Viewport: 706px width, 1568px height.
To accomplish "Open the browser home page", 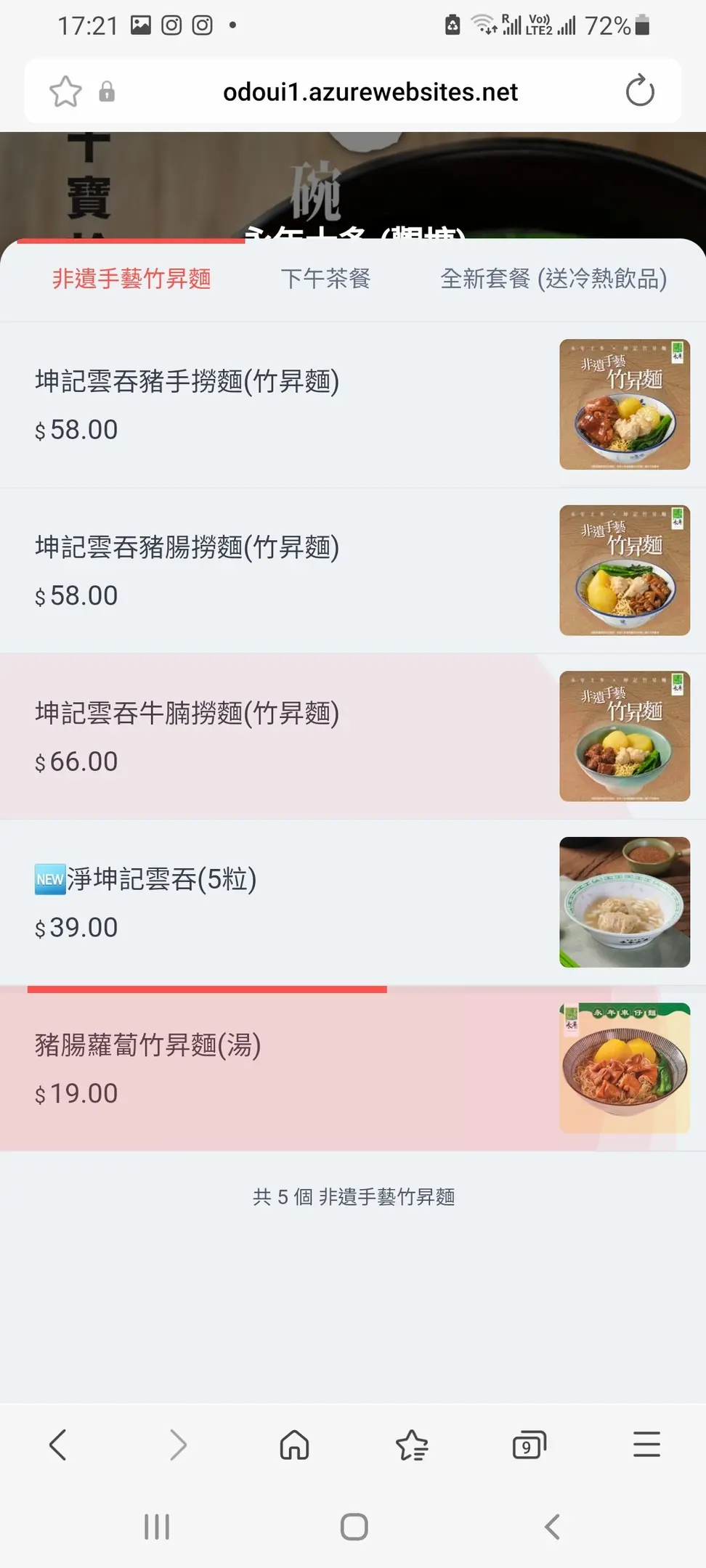I will point(294,1445).
